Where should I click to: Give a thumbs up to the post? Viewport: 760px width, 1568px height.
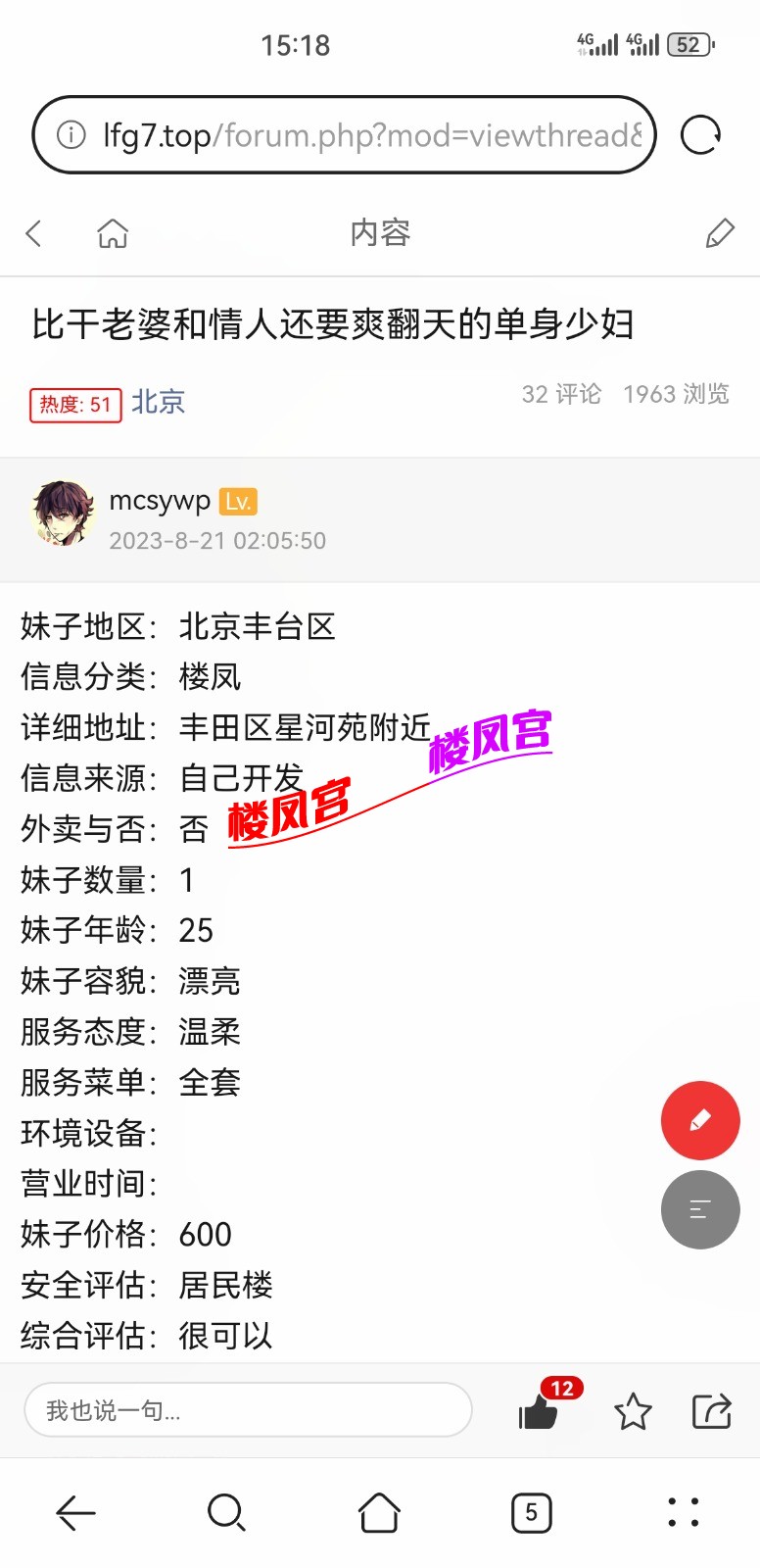coord(540,1414)
